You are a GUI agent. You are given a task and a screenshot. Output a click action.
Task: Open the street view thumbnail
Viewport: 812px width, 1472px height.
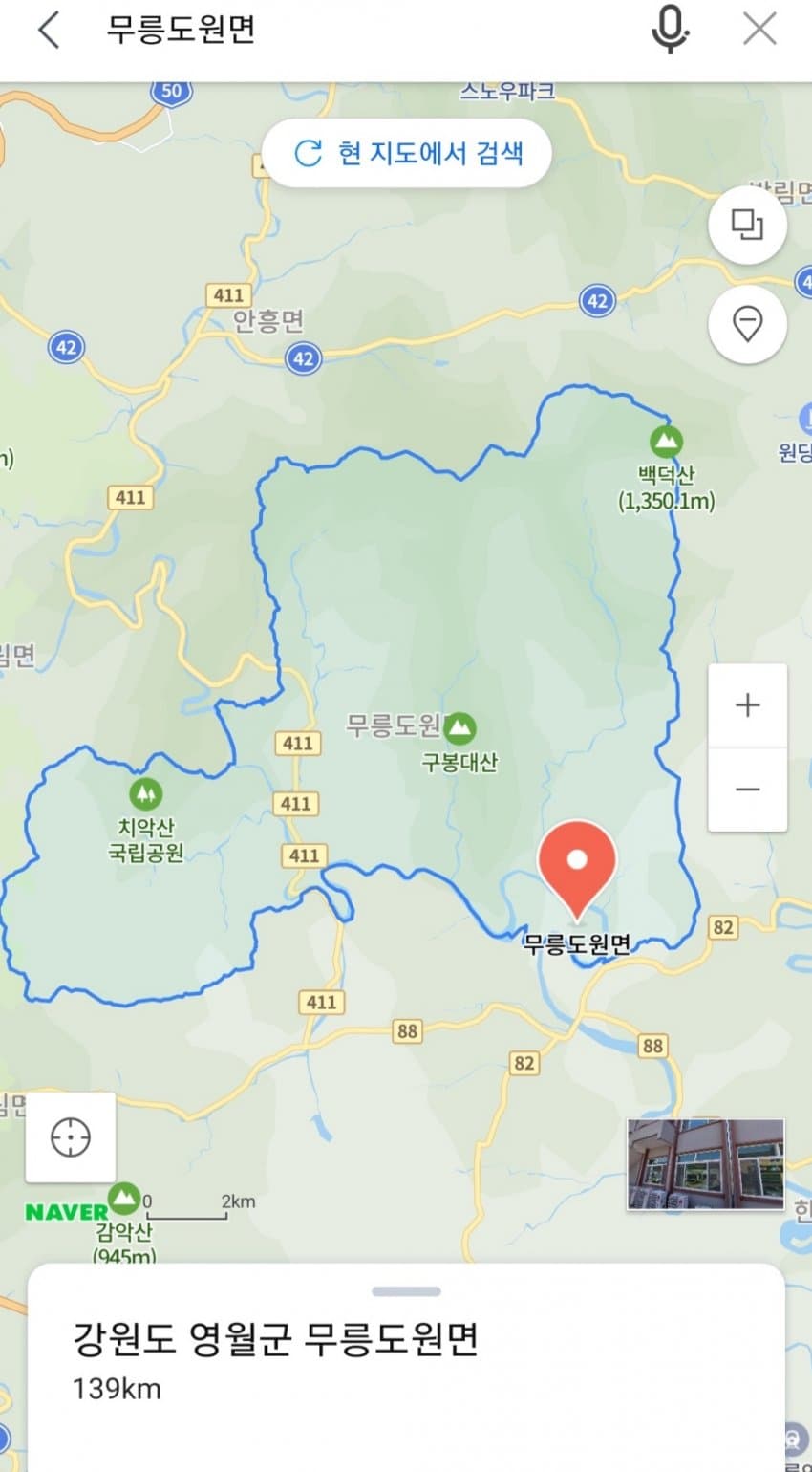[705, 1164]
